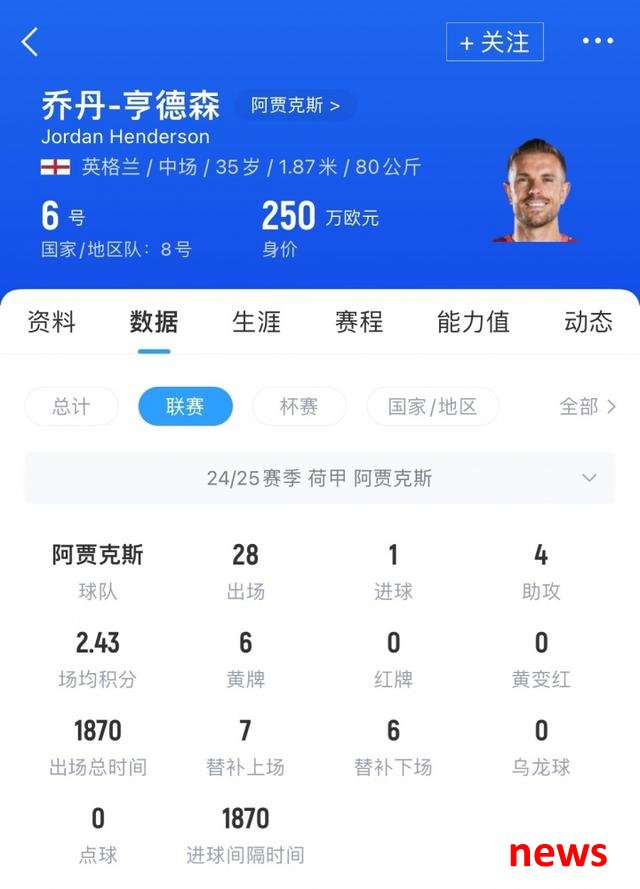This screenshot has width=640, height=889.
Task: Open 全部 to see all filters
Action: (x=587, y=406)
